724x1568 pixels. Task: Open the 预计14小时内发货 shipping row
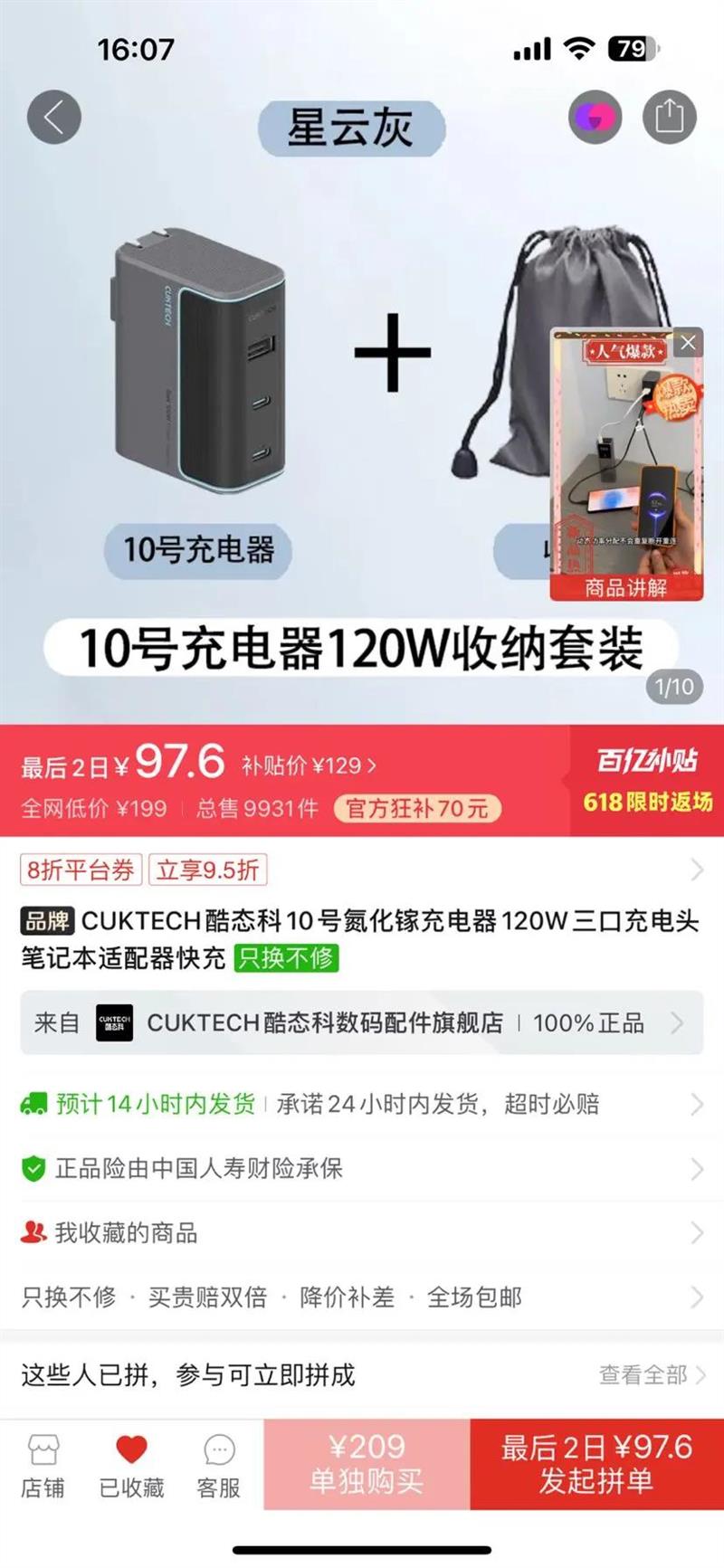coord(362,1104)
